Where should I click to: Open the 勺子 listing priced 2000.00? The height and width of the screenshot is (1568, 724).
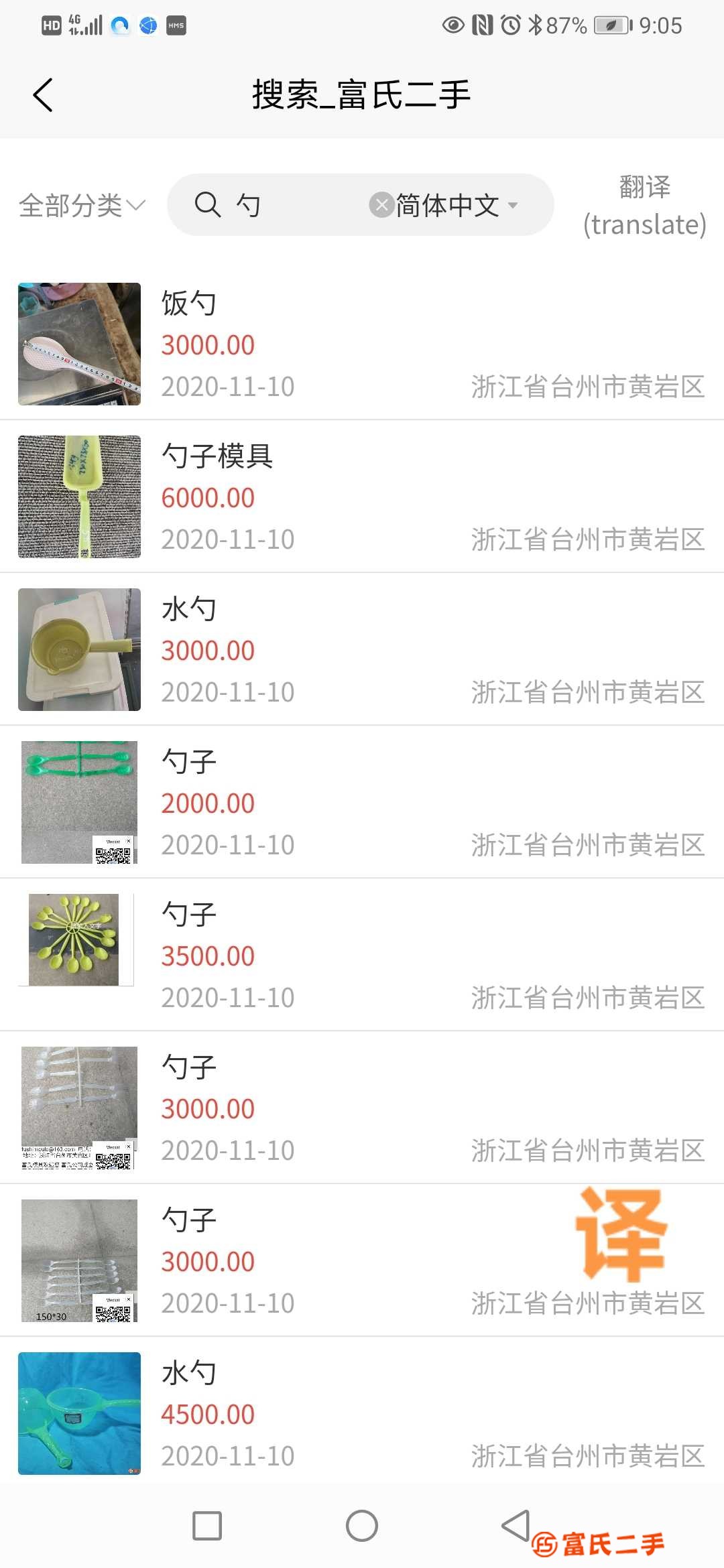tap(362, 802)
